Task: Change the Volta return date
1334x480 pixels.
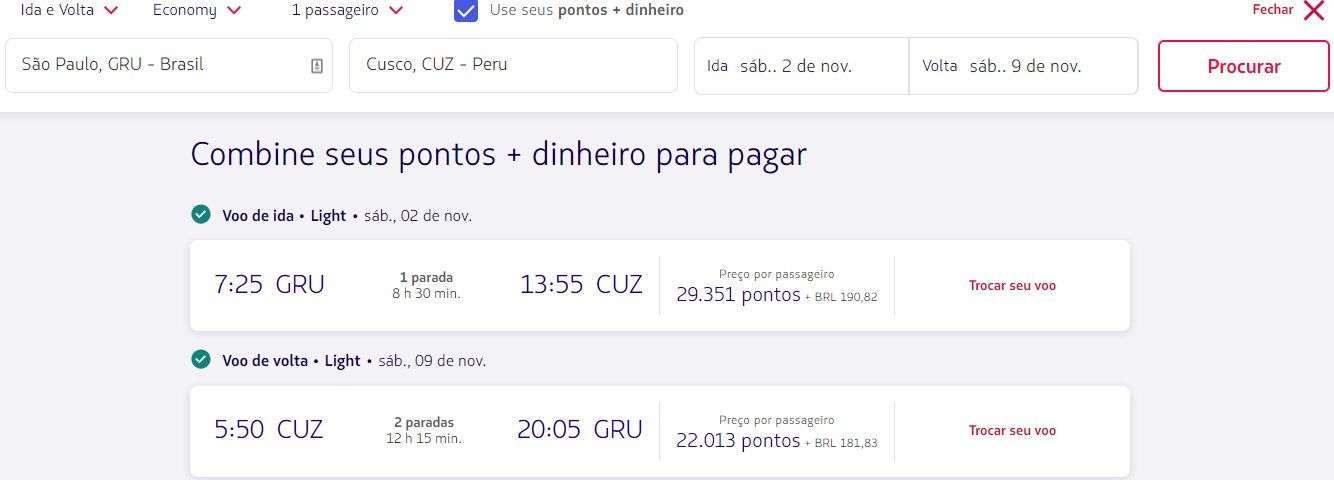Action: pos(1022,66)
